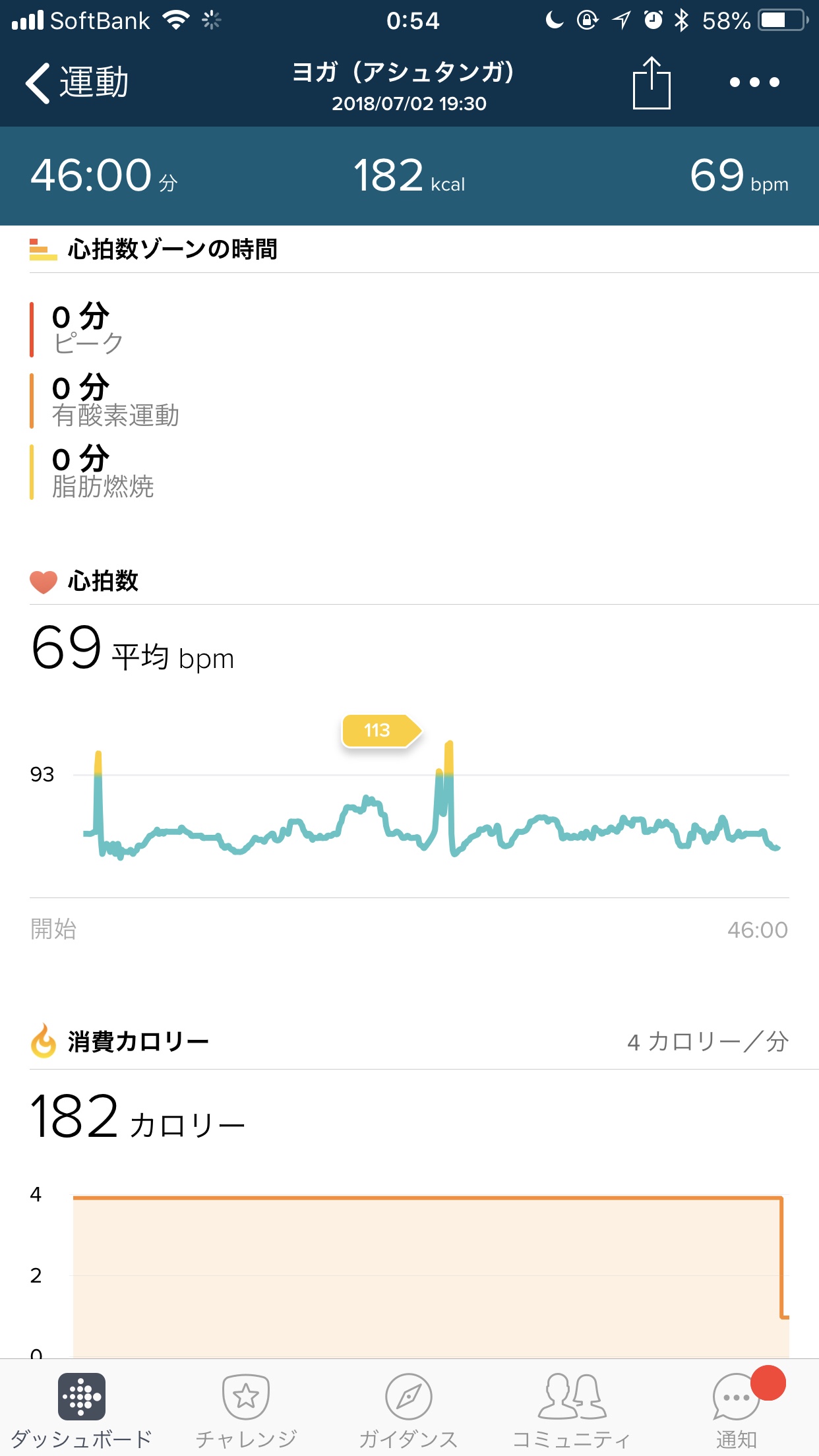The width and height of the screenshot is (819, 1456).
Task: View the 通知 tab
Action: click(x=736, y=1409)
